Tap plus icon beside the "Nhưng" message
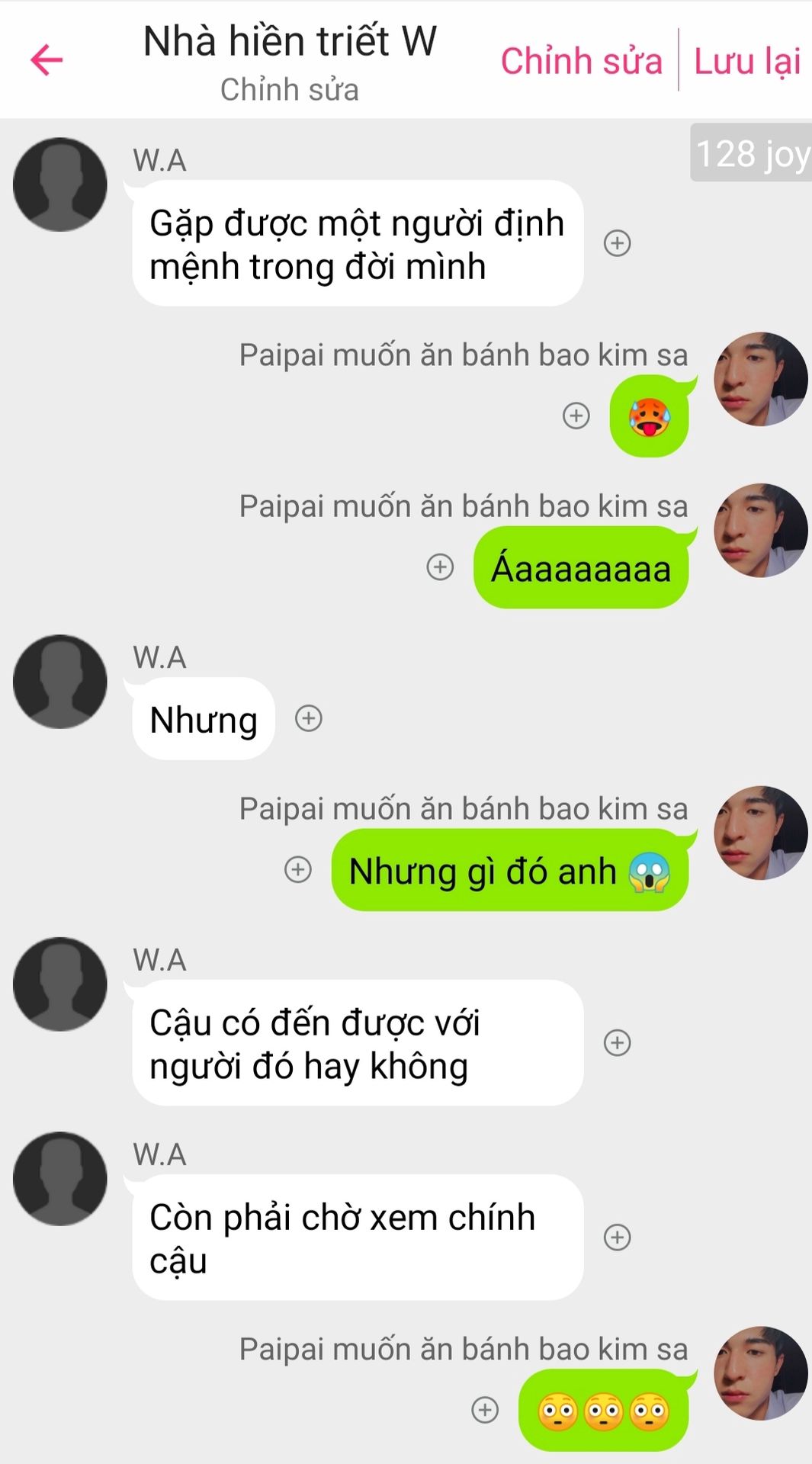The width and height of the screenshot is (812, 1464). 309,718
